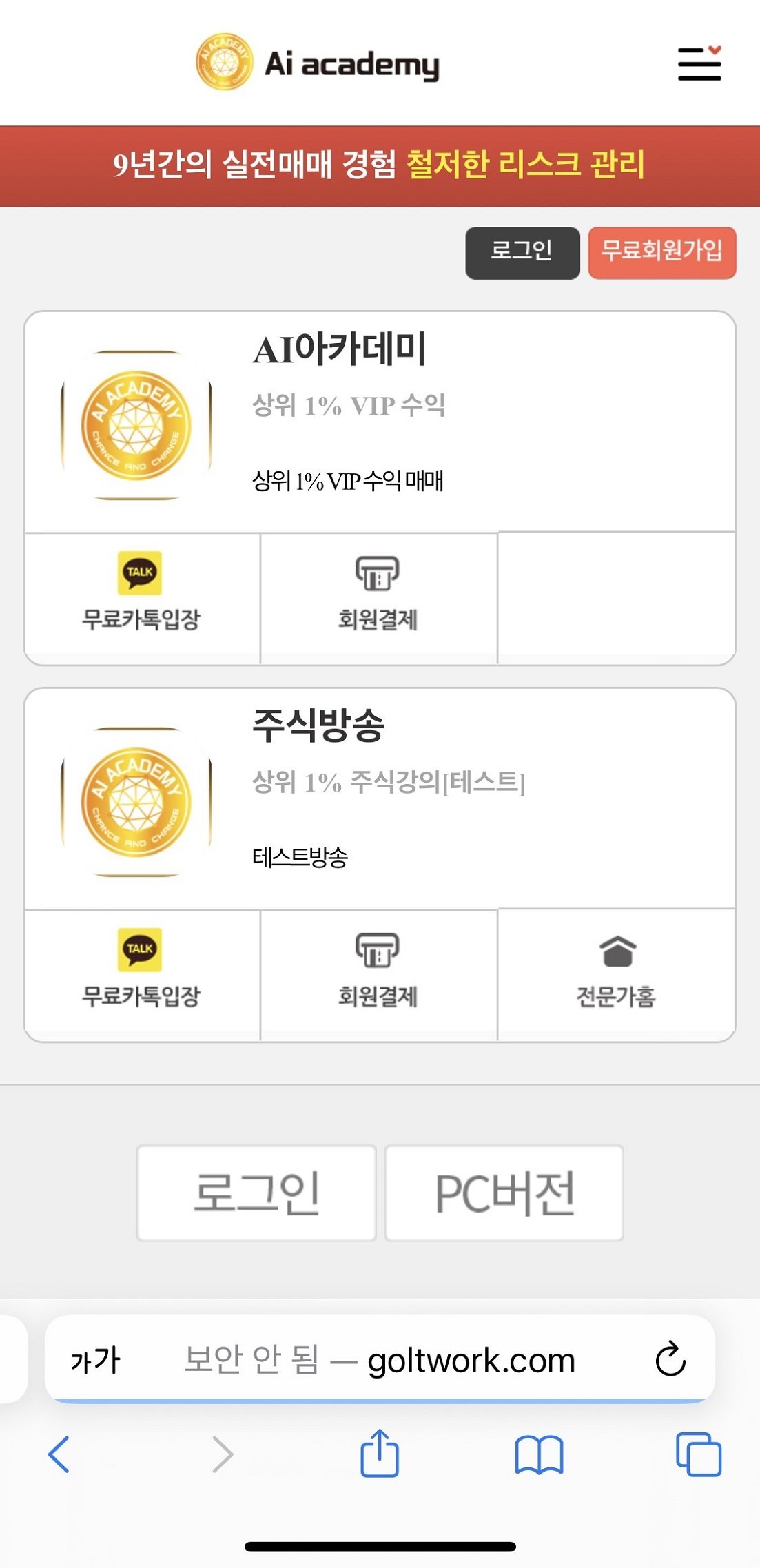The image size is (760, 1568).
Task: Share this page
Action: (380, 1453)
